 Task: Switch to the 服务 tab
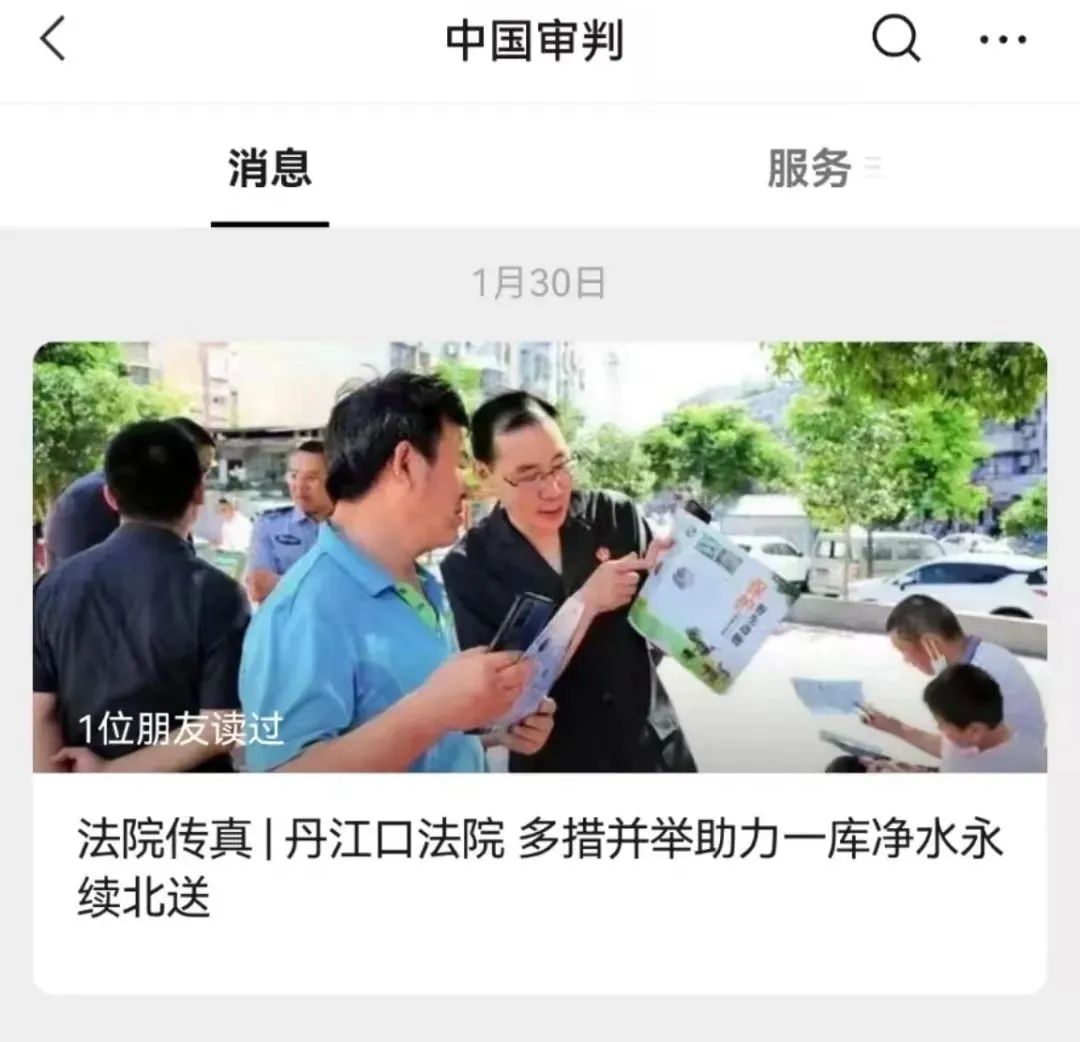pos(810,168)
